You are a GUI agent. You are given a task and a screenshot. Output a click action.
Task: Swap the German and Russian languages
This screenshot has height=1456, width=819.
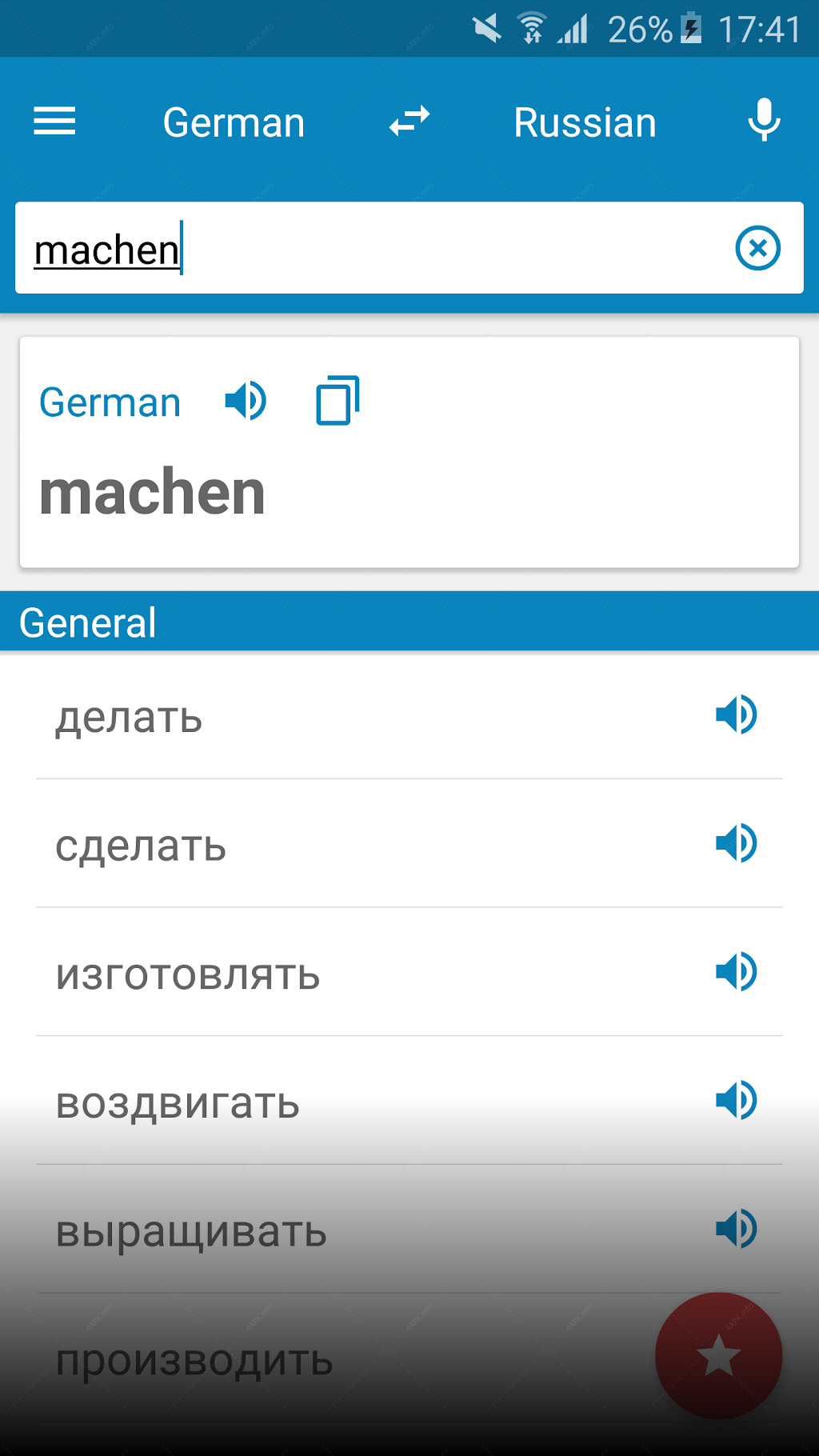[409, 122]
